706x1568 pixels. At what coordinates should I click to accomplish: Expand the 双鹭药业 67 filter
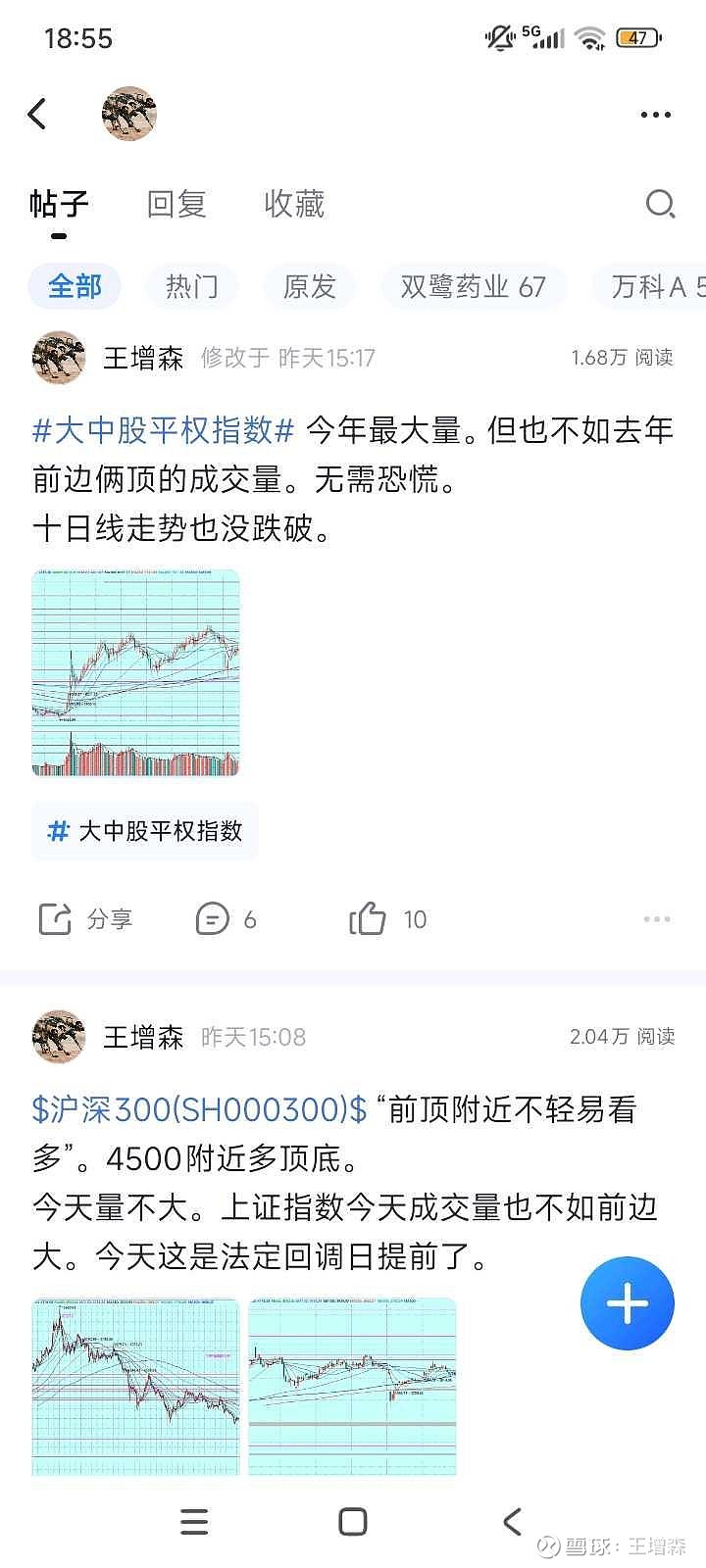(x=474, y=287)
